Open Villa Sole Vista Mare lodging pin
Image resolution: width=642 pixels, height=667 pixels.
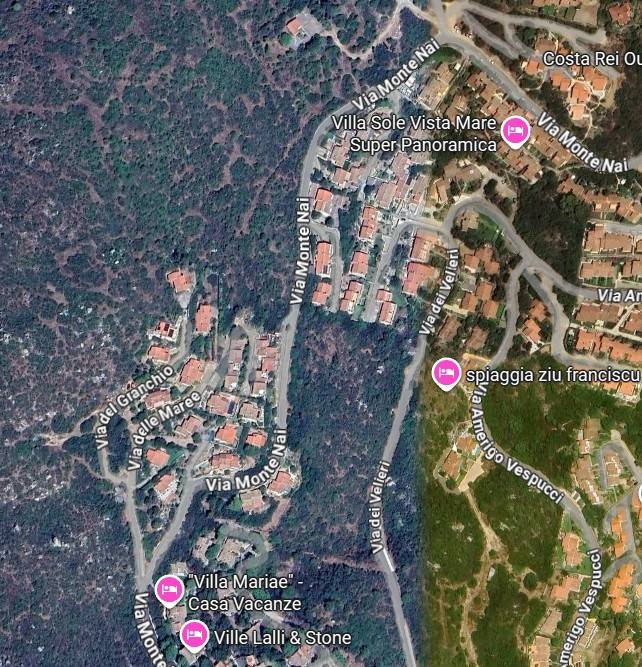click(x=515, y=131)
